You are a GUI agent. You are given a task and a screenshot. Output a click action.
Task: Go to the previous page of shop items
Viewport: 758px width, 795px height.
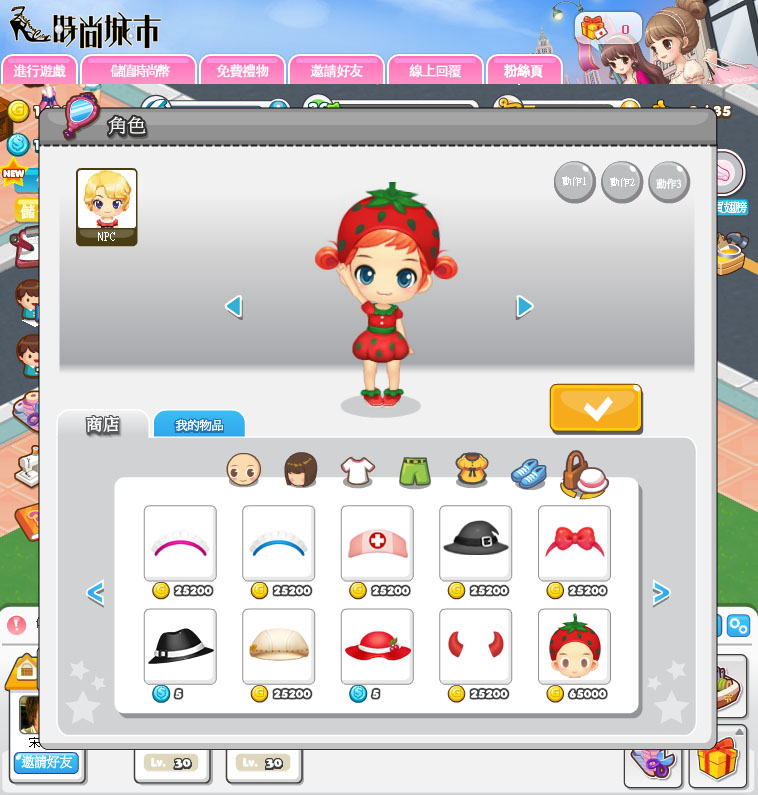click(95, 594)
